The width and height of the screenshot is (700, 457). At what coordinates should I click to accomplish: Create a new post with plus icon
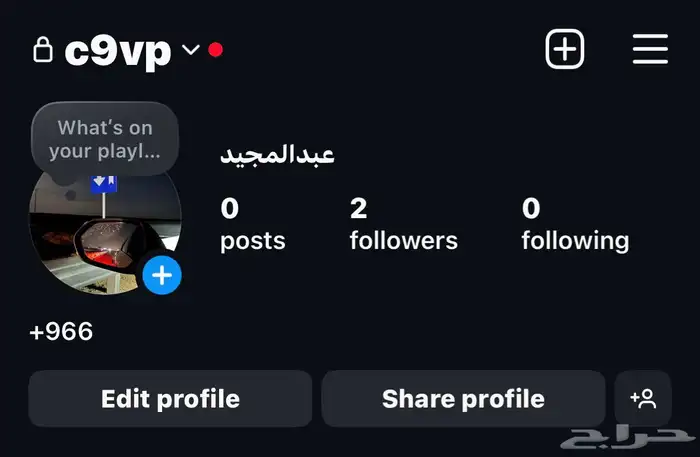click(565, 49)
